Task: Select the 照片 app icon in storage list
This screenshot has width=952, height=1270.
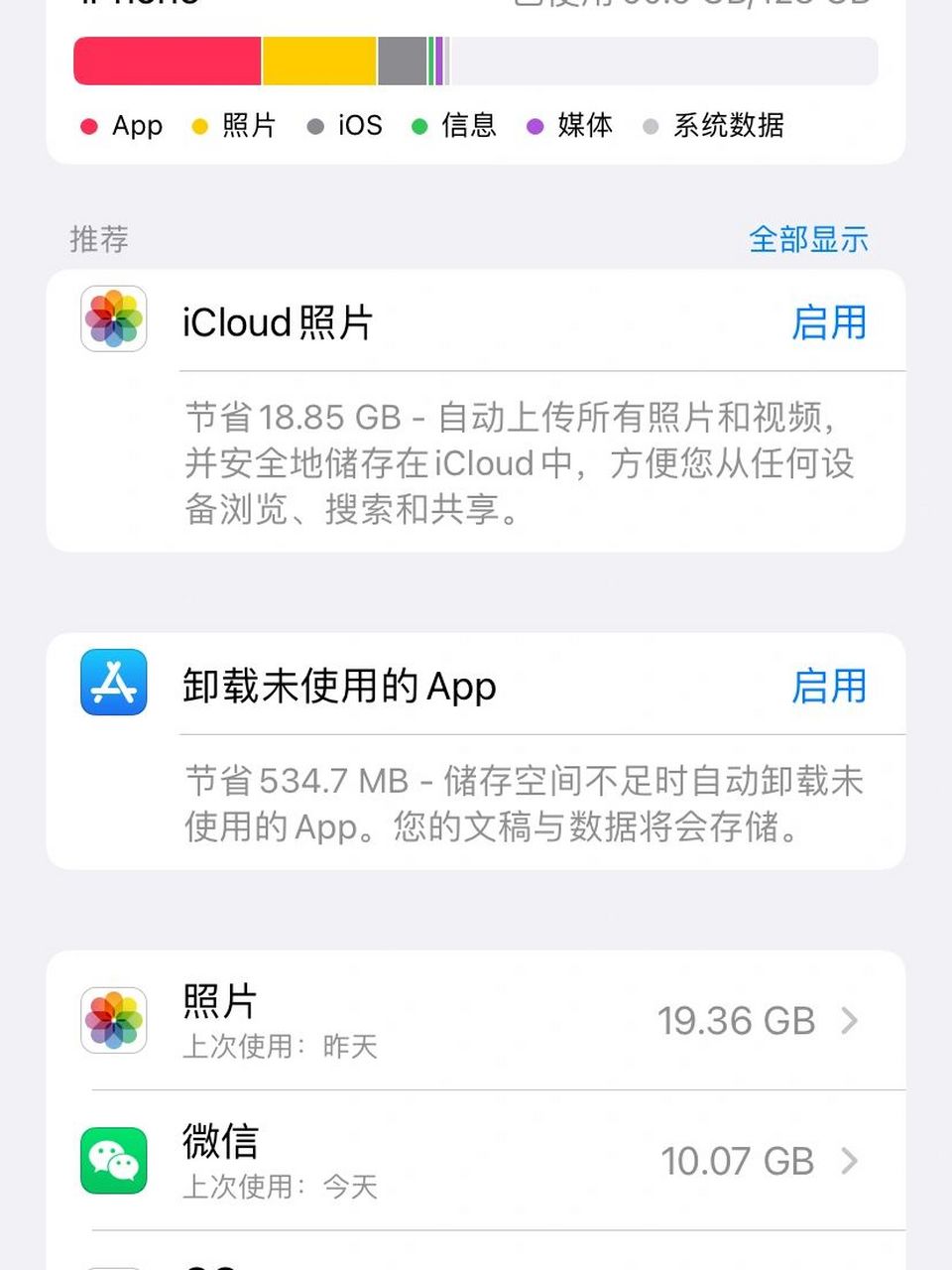Action: coord(112,1020)
